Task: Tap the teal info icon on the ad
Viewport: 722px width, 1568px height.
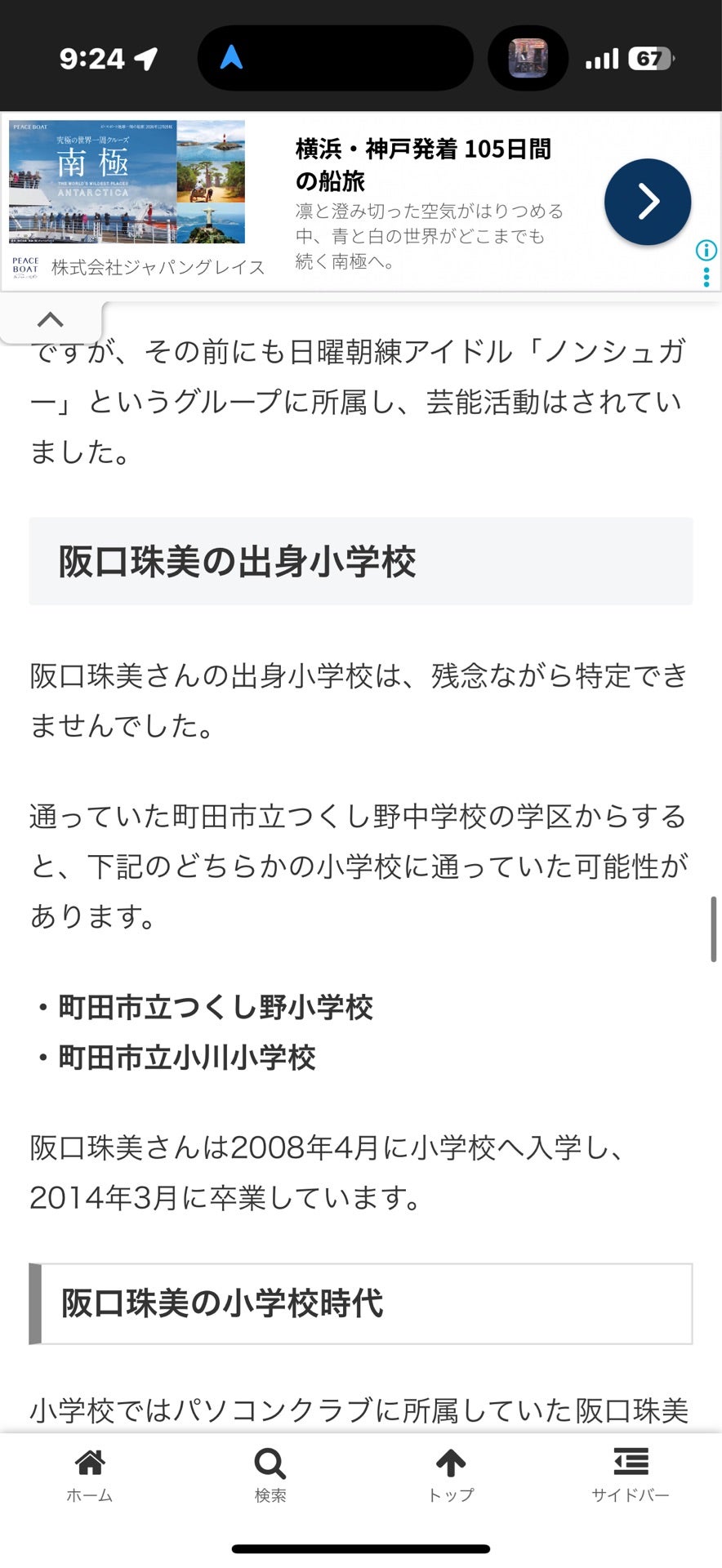Action: click(707, 252)
